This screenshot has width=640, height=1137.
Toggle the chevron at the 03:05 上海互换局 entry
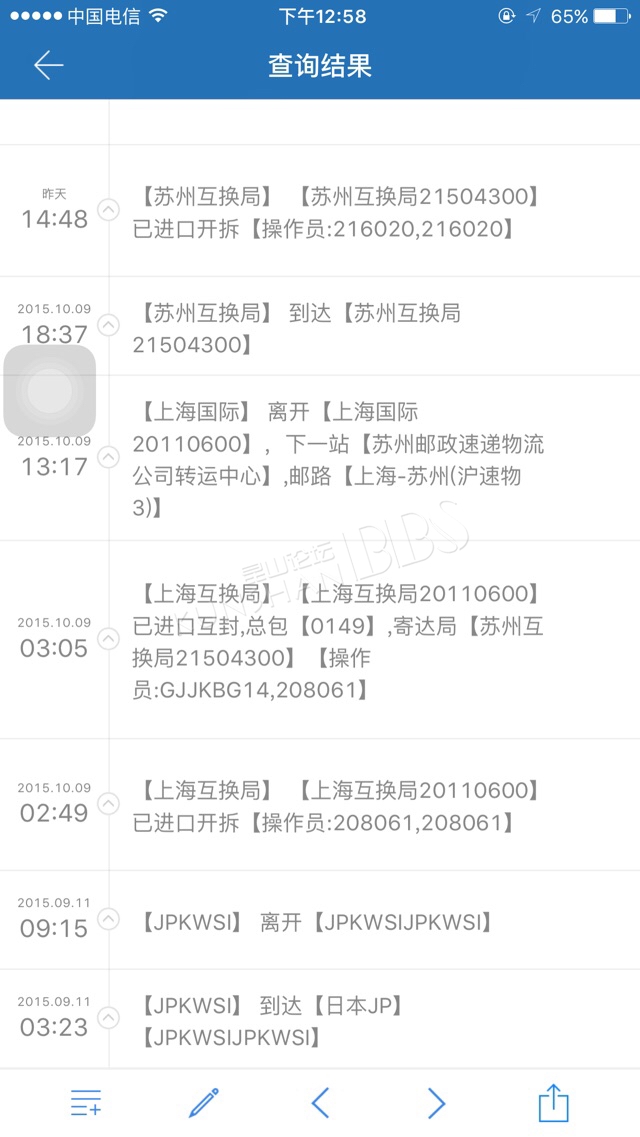tap(108, 639)
